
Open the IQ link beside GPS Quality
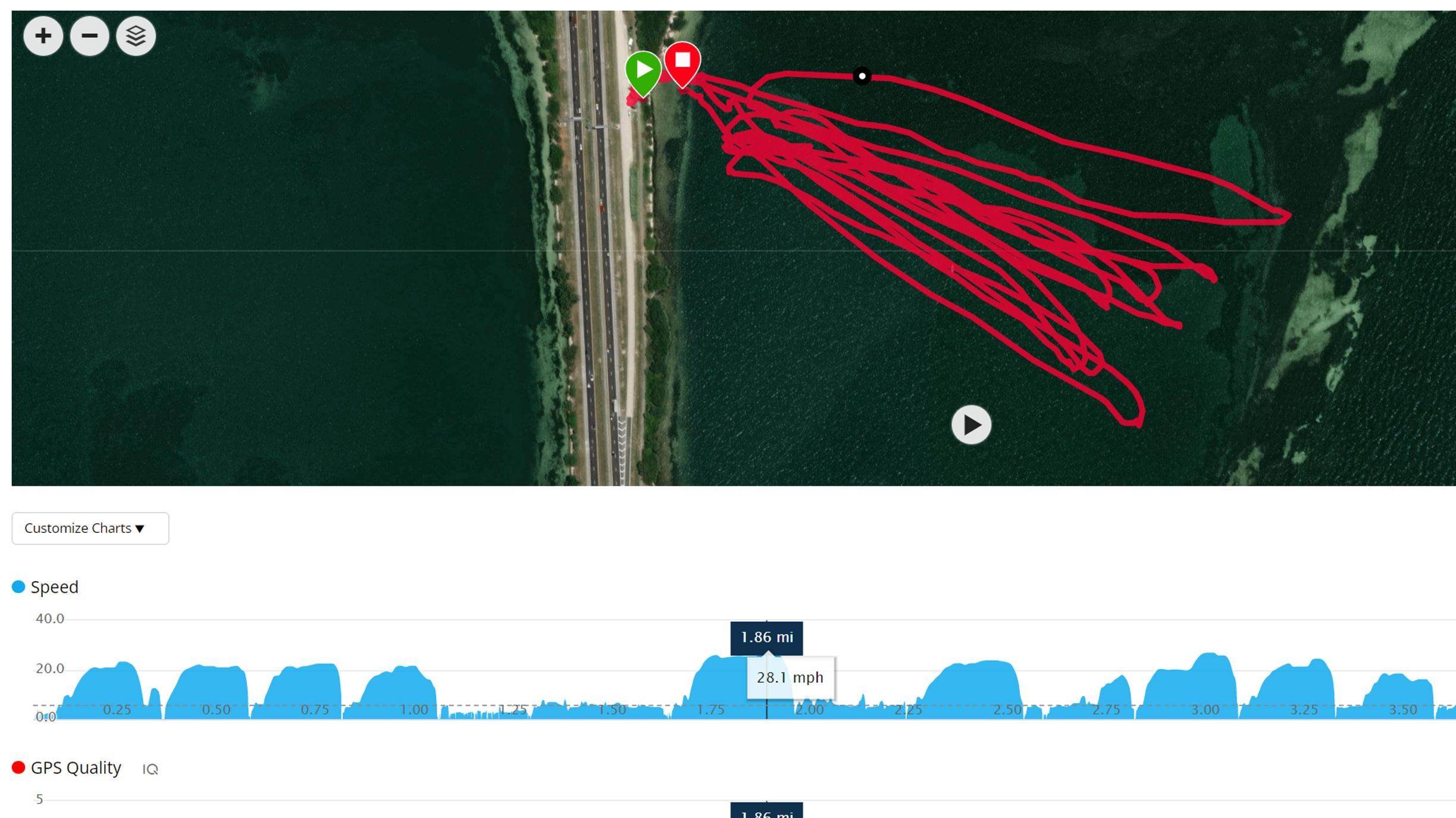point(150,769)
